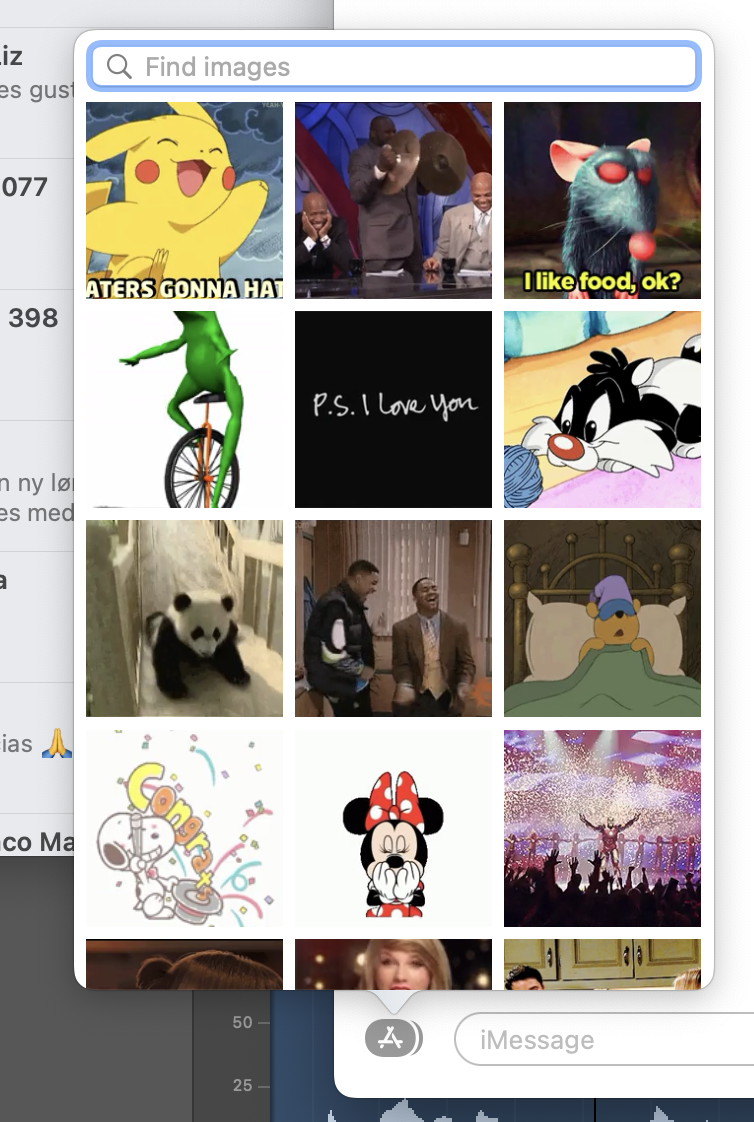Pick the 'P.S. I Love You' GIF
The width and height of the screenshot is (754, 1122).
tap(393, 409)
